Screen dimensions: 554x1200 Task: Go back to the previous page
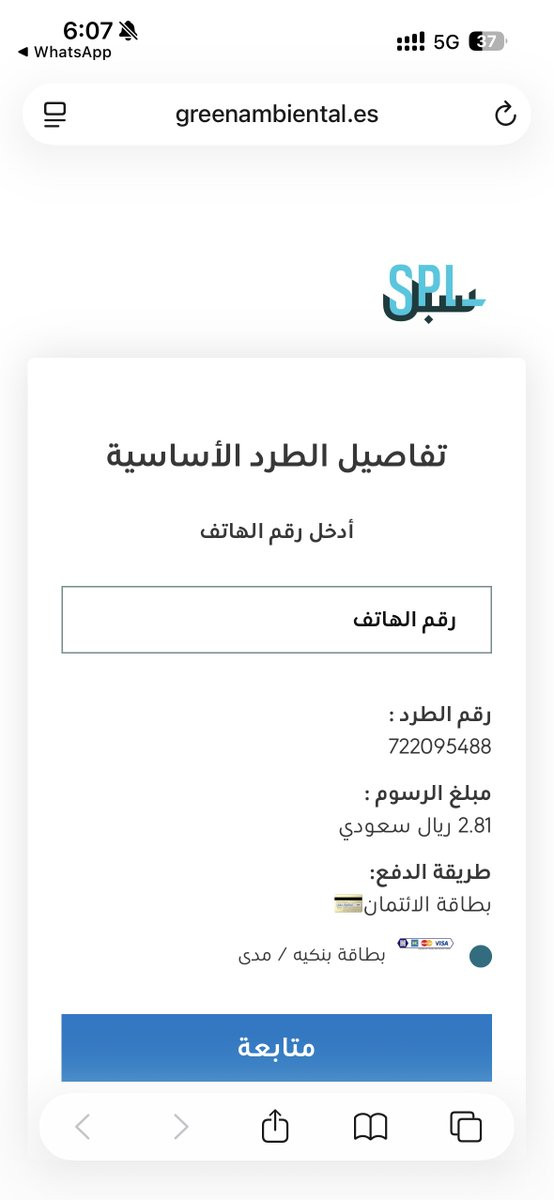tap(83, 1127)
